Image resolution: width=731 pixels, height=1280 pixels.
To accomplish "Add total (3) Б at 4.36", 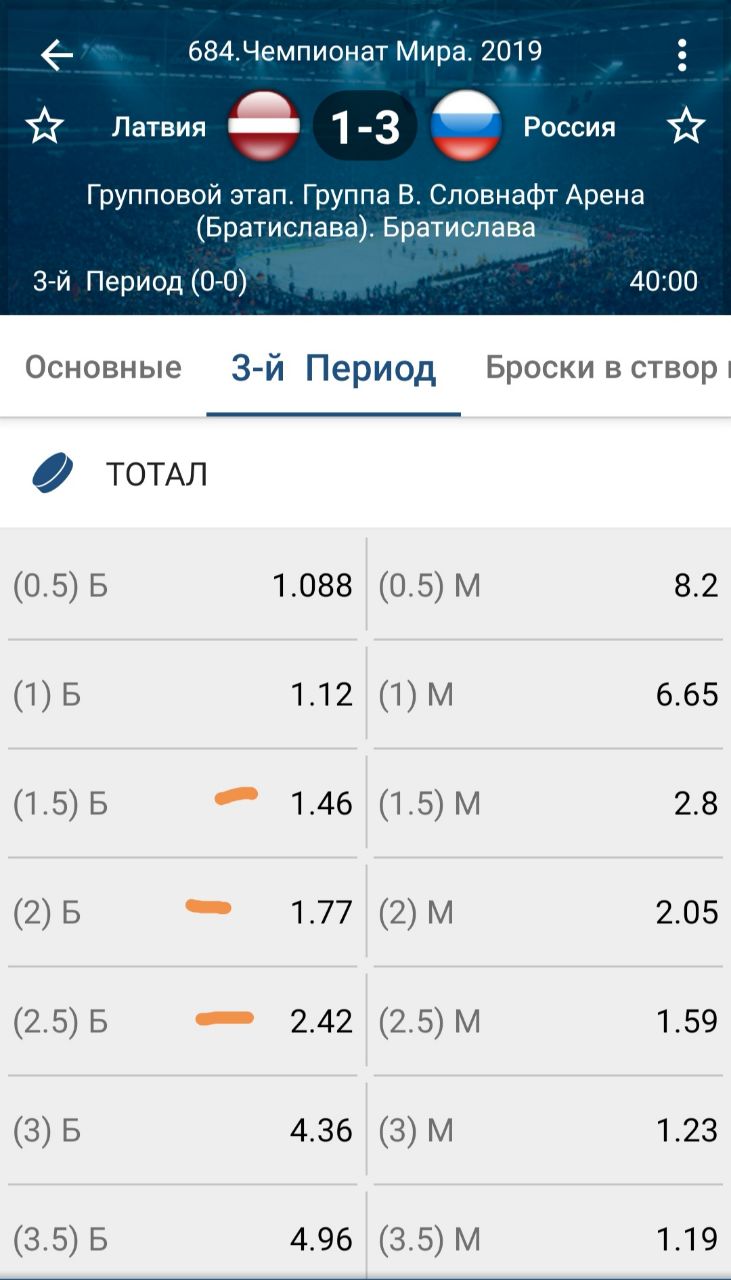I will pos(183,1130).
